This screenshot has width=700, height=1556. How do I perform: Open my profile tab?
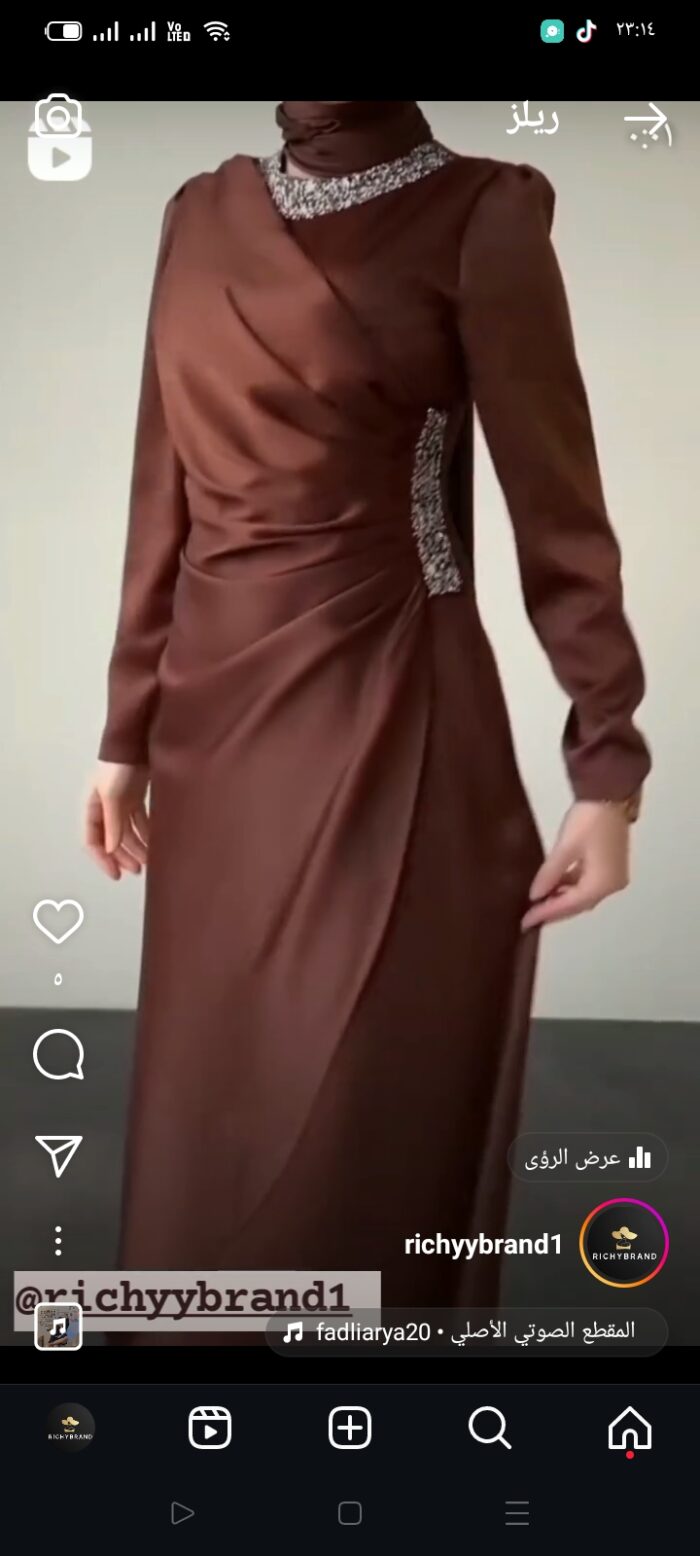pyautogui.click(x=71, y=1428)
